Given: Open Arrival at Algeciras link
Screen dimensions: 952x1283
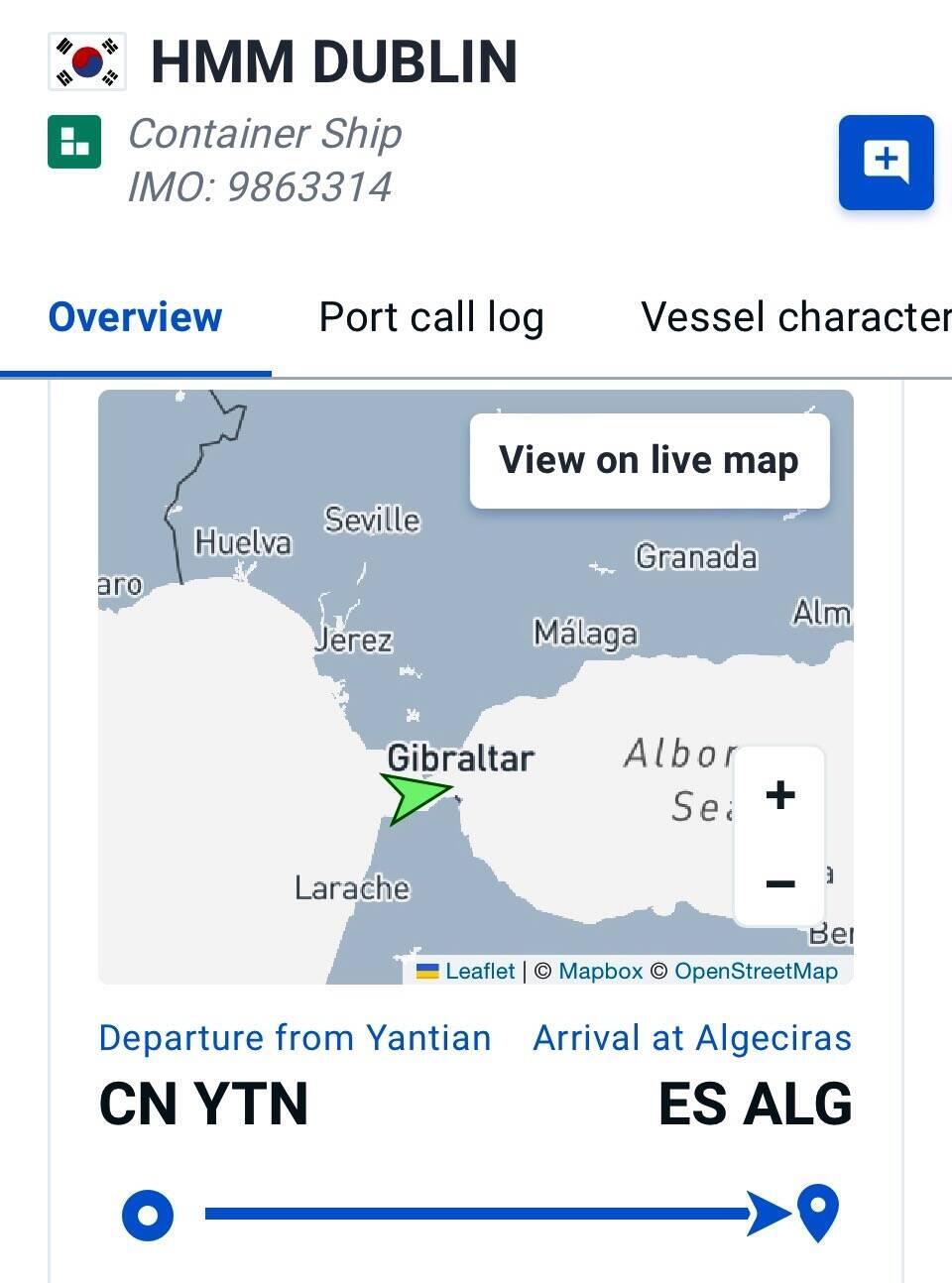Looking at the screenshot, I should 692,1038.
